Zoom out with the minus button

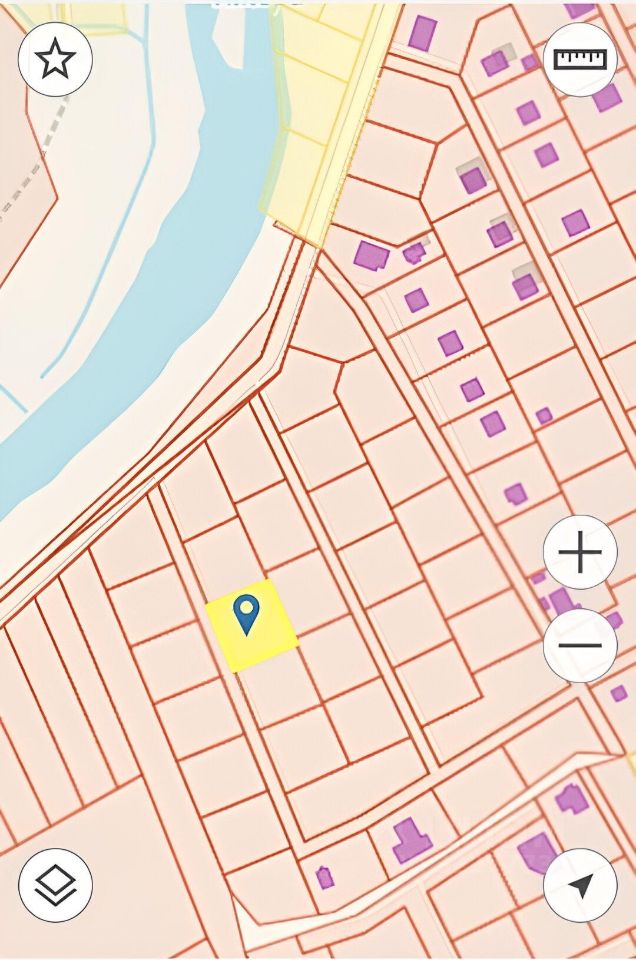click(x=580, y=645)
